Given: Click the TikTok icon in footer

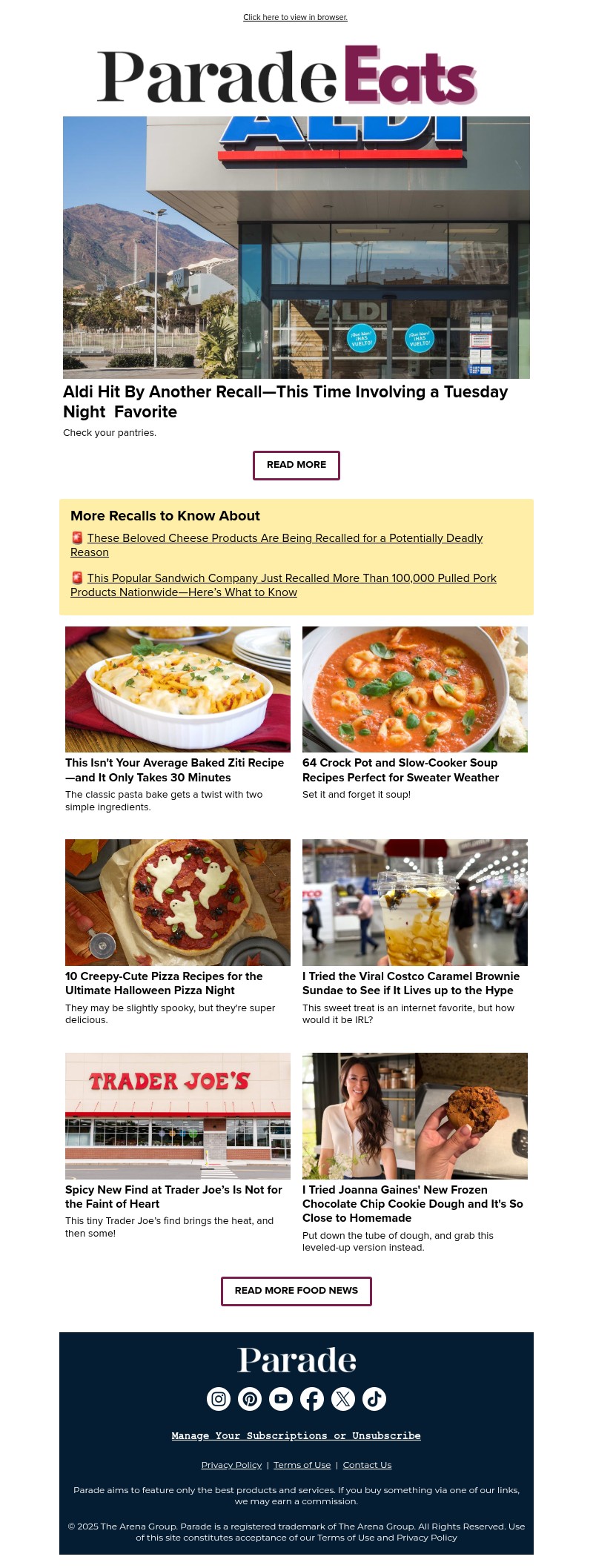Looking at the screenshot, I should coord(374,1399).
